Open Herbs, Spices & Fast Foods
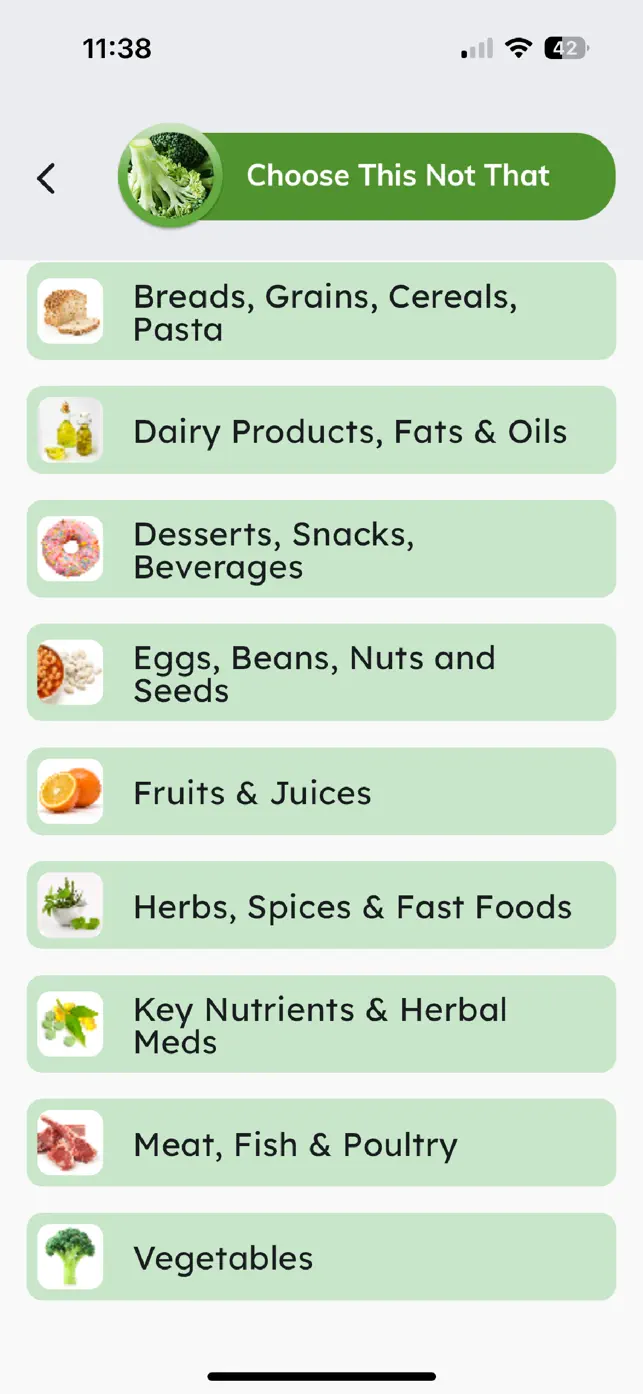643x1394 pixels. [321, 906]
